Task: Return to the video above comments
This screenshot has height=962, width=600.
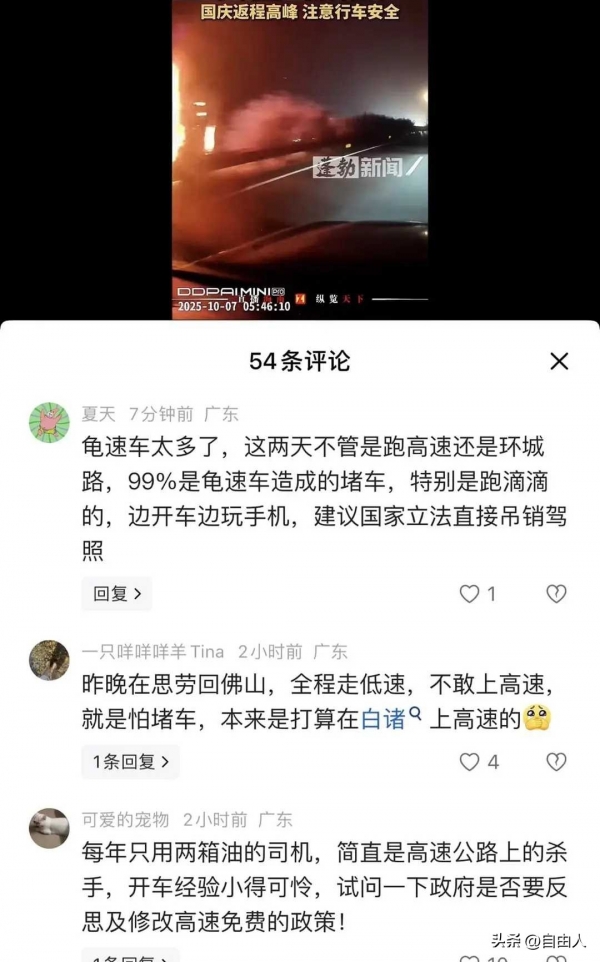Action: pyautogui.click(x=300, y=160)
